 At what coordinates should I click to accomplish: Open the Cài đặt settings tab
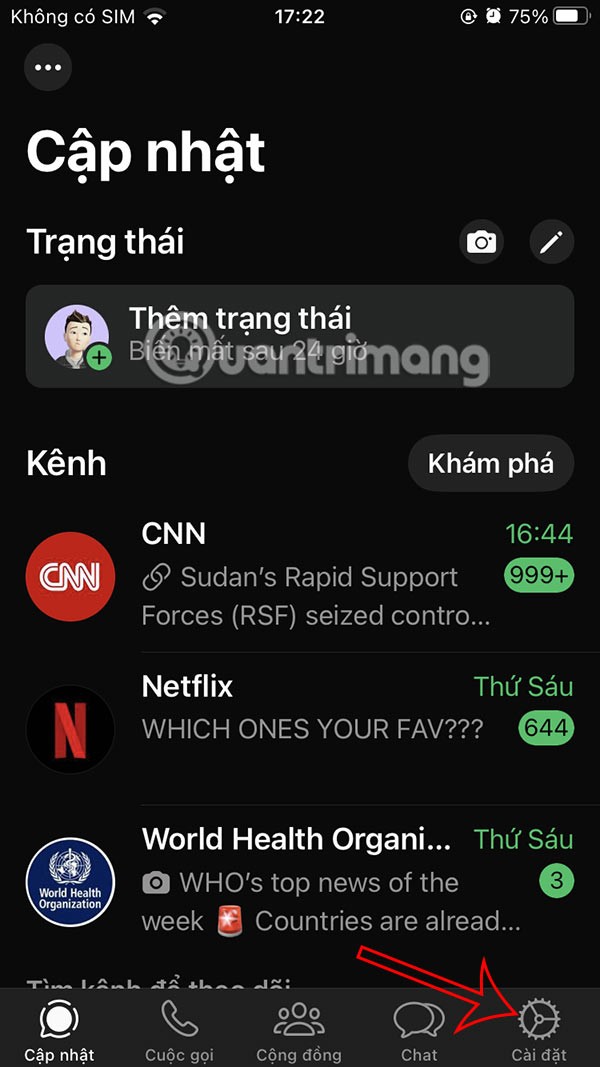tap(539, 1030)
